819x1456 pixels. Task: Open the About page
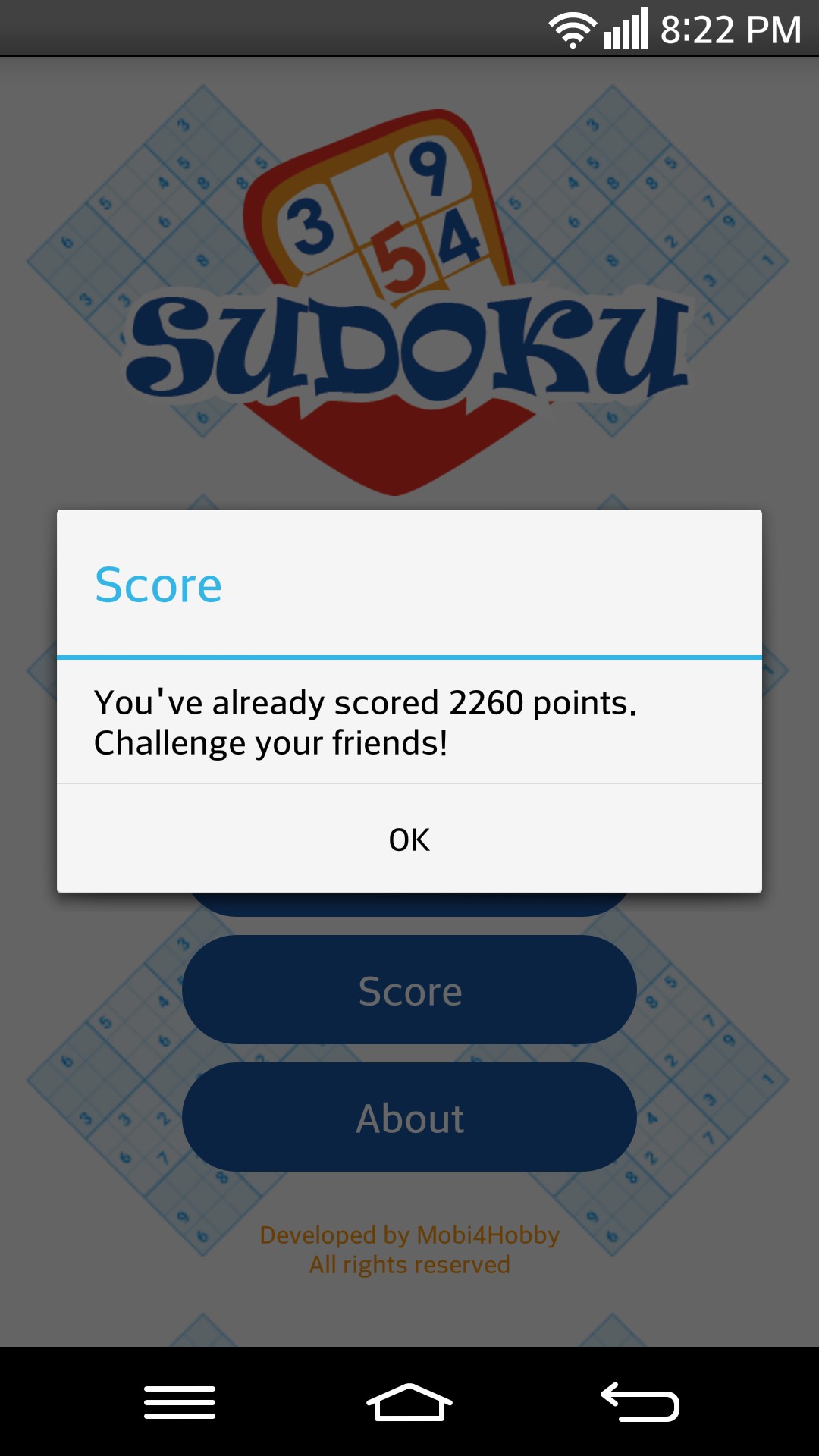(x=409, y=1118)
